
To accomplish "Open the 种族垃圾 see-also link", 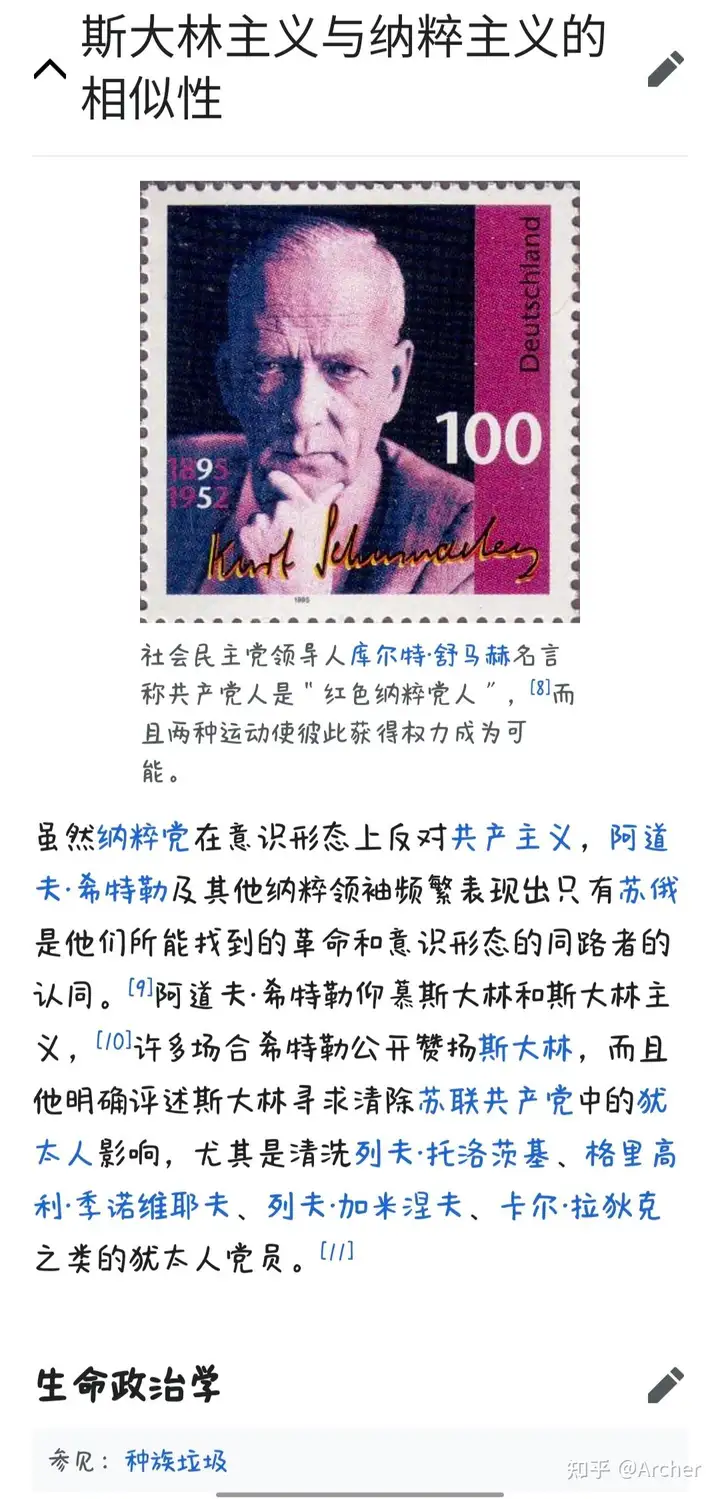I will click(x=176, y=1461).
